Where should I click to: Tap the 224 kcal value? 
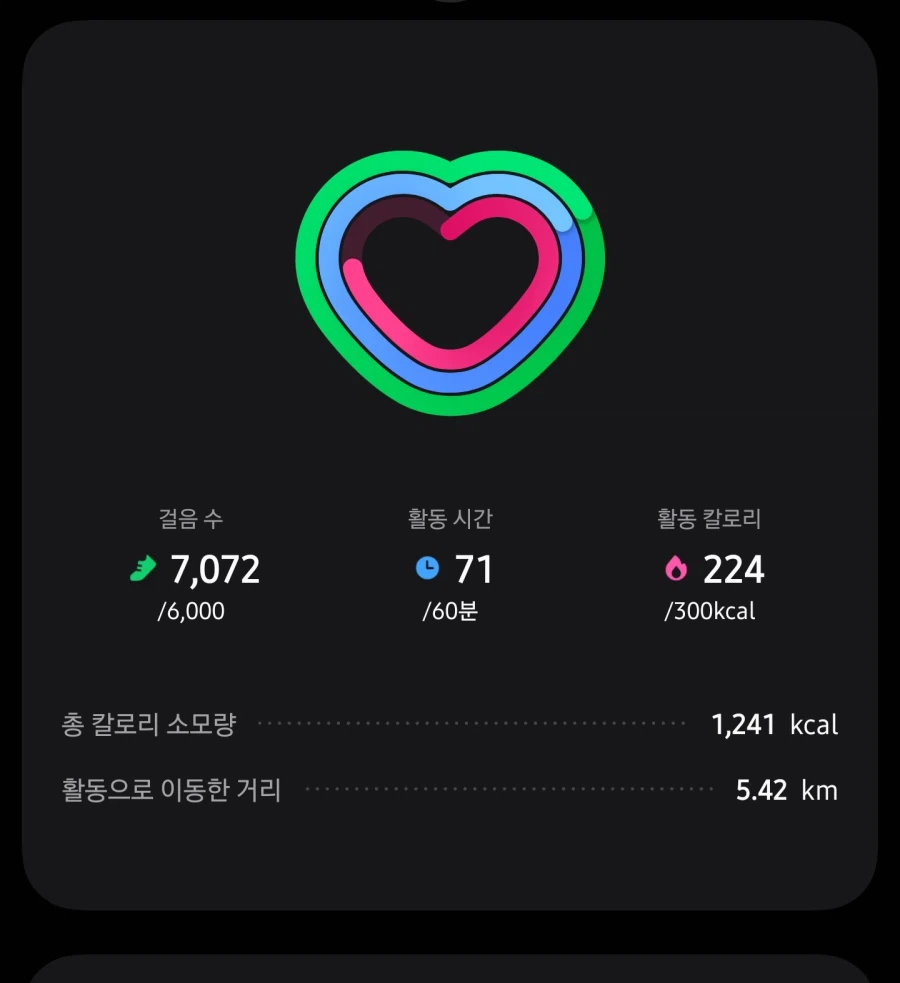(732, 569)
